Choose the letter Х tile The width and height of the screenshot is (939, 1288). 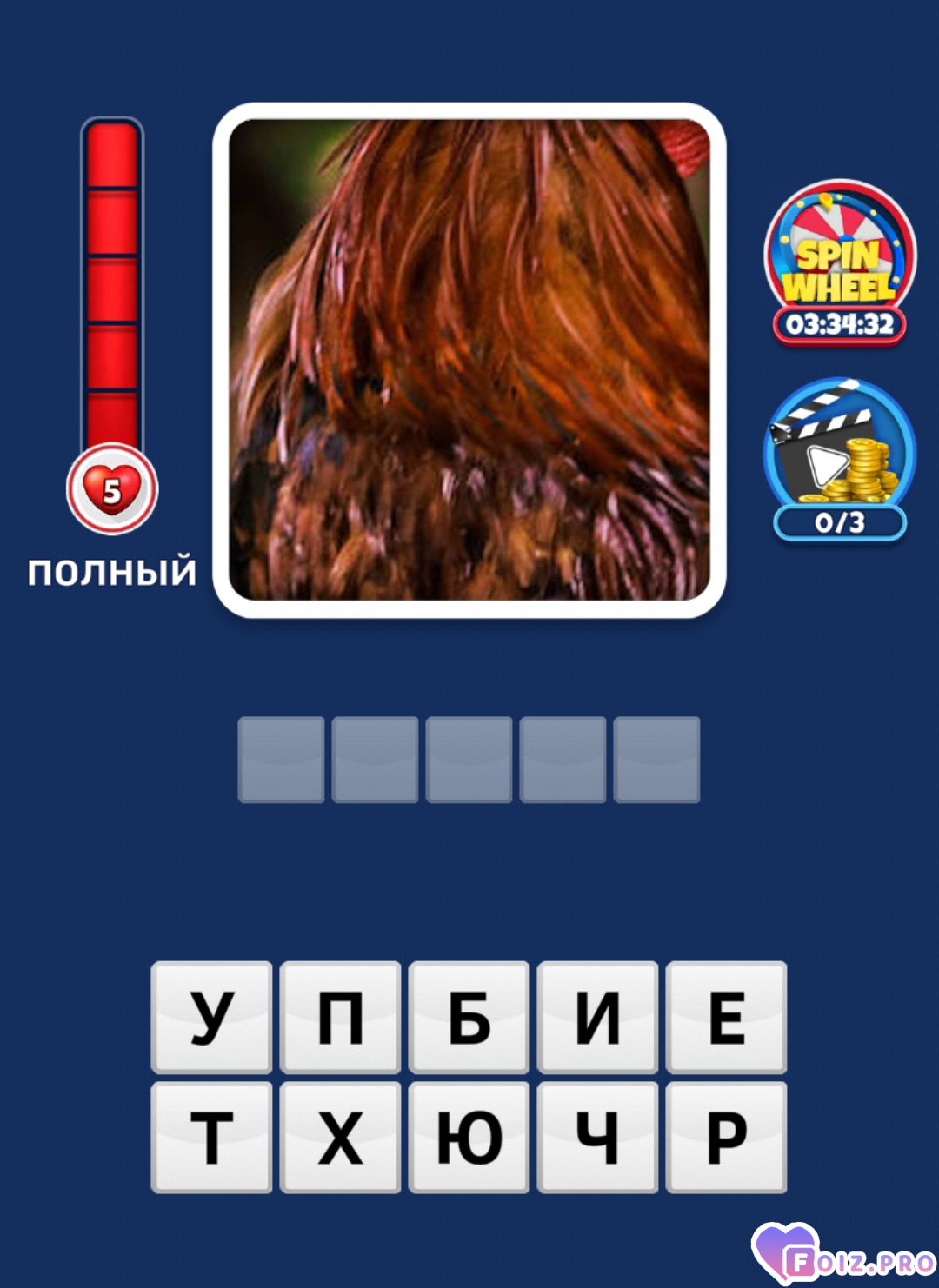tap(340, 1137)
